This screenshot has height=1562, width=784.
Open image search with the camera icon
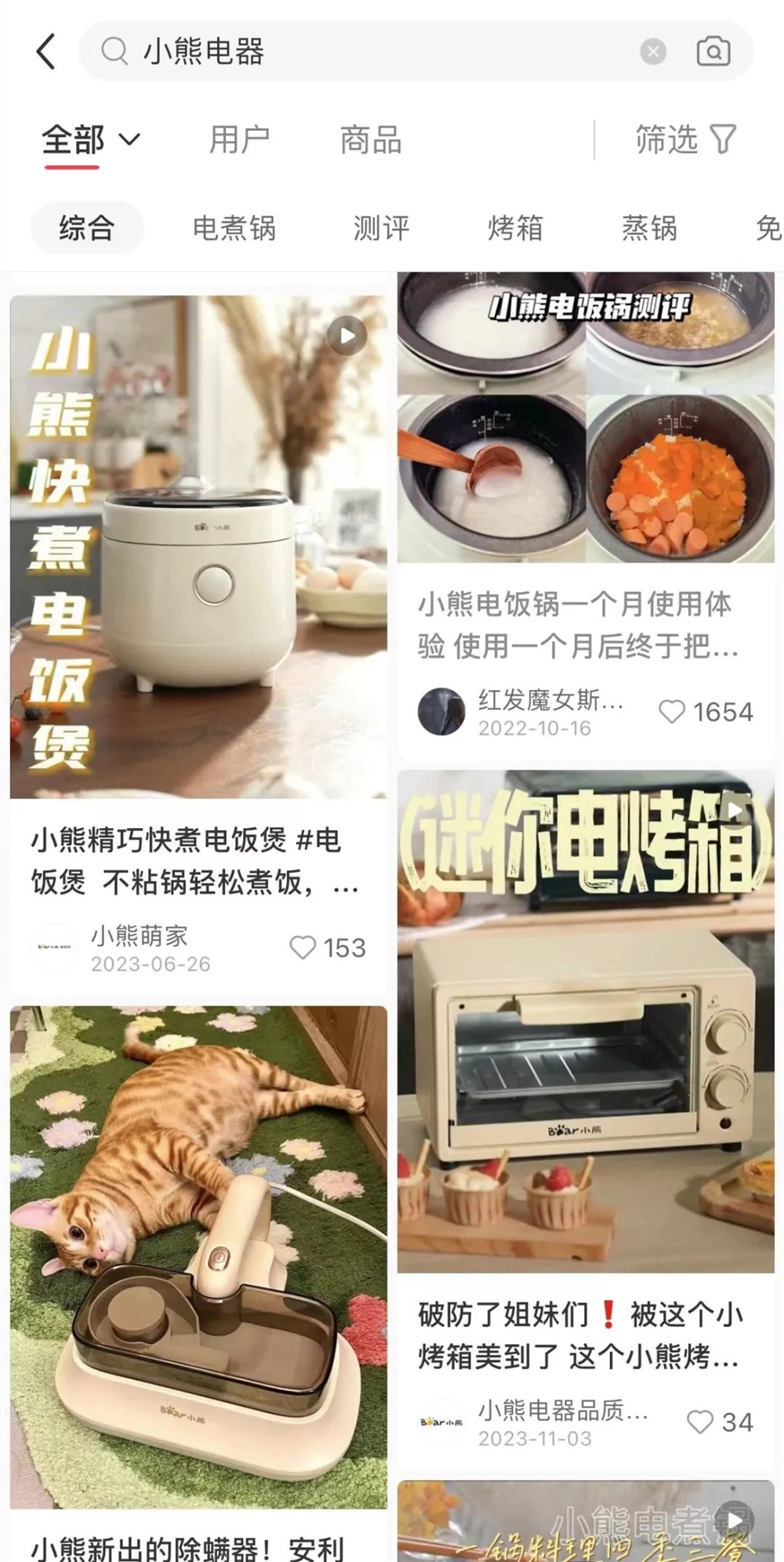[712, 51]
